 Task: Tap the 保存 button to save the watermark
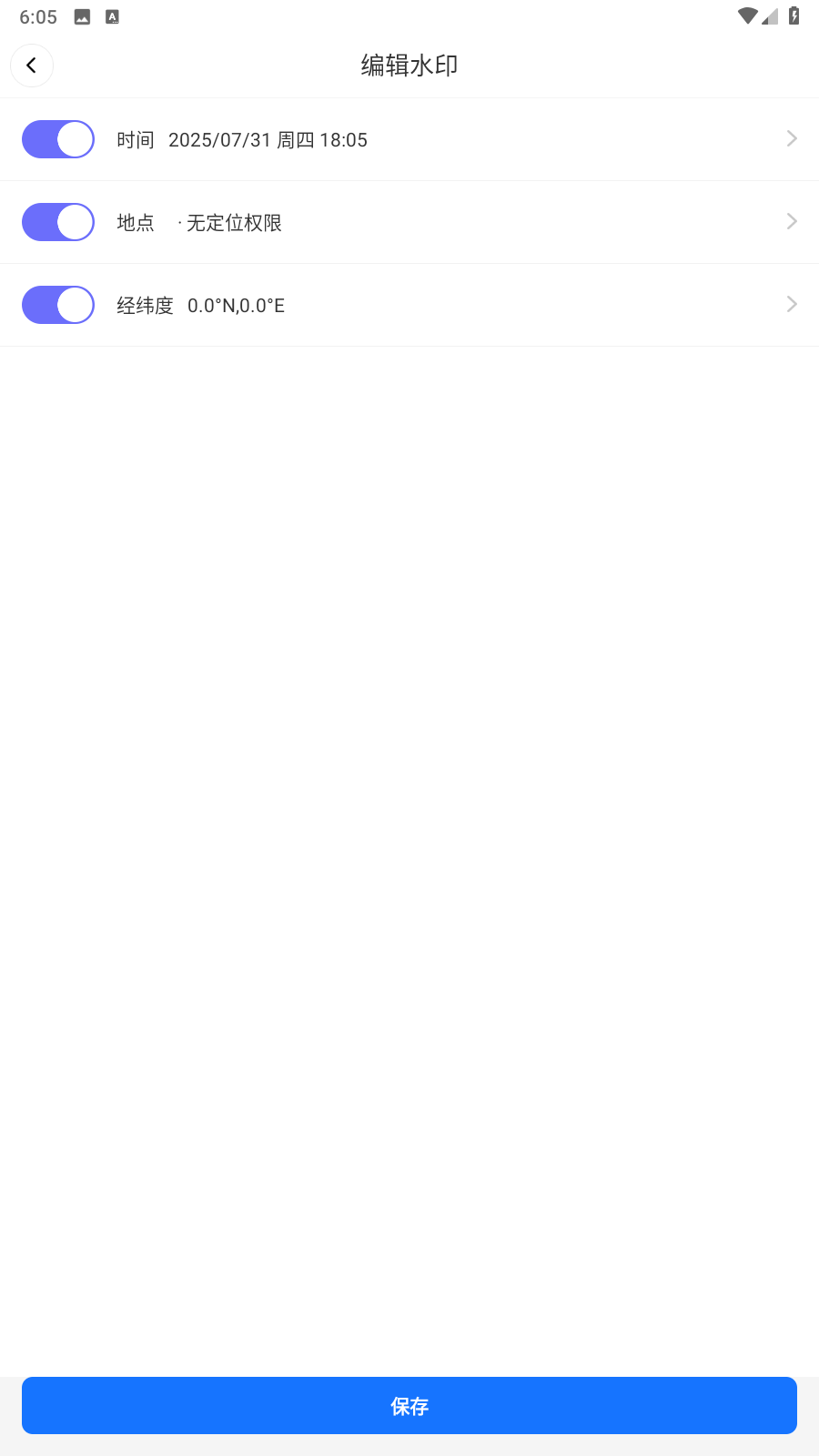click(409, 1406)
